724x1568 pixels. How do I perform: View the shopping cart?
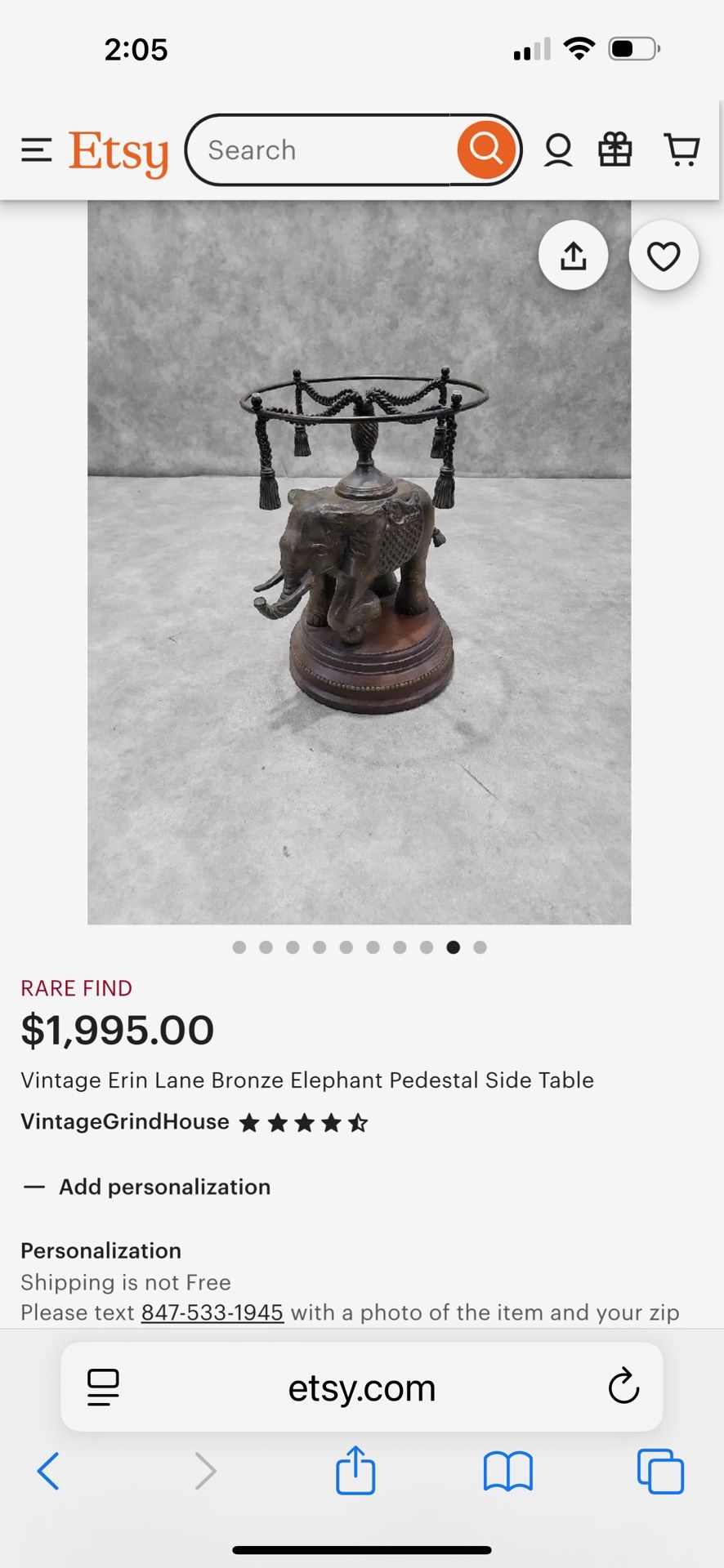pyautogui.click(x=682, y=149)
